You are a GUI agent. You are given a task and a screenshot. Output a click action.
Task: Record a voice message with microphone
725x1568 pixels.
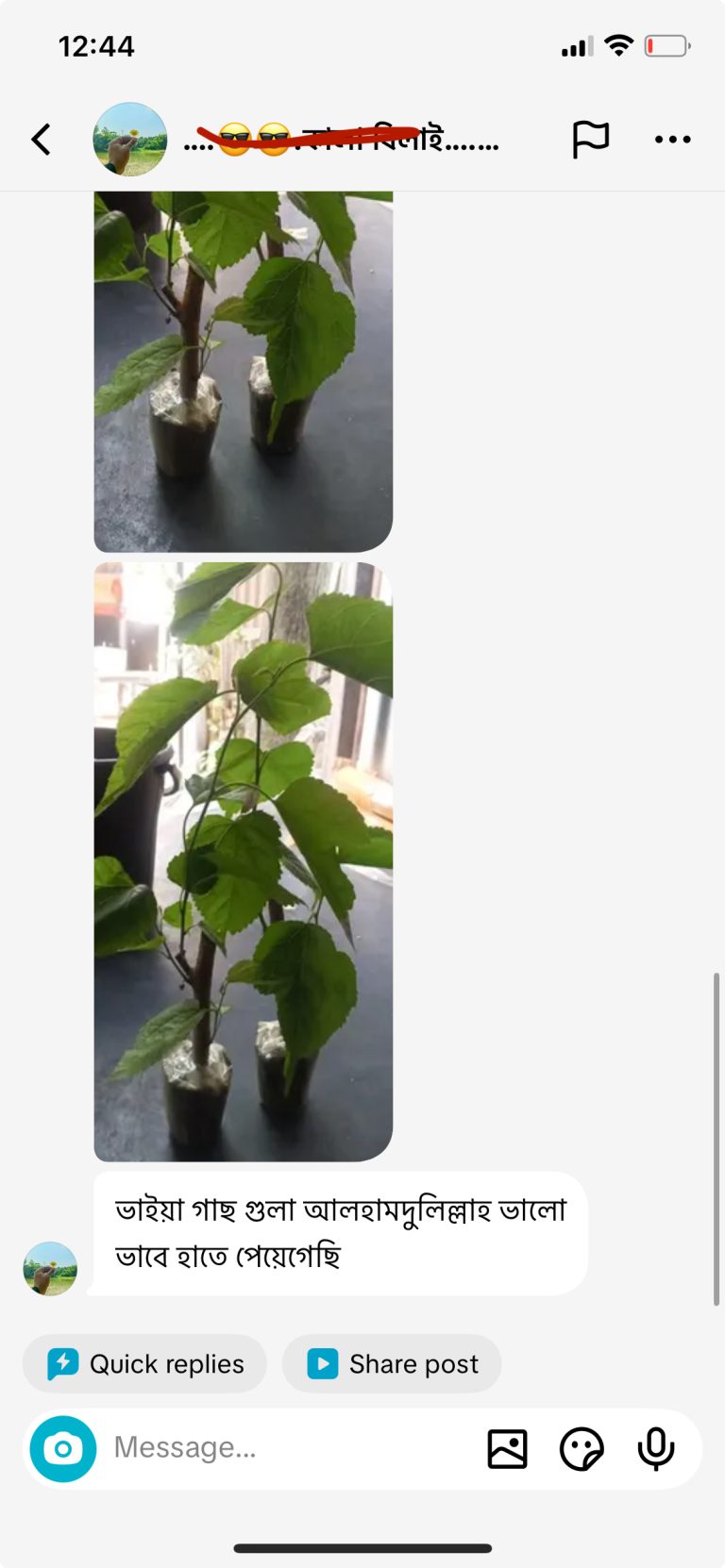tap(656, 1448)
